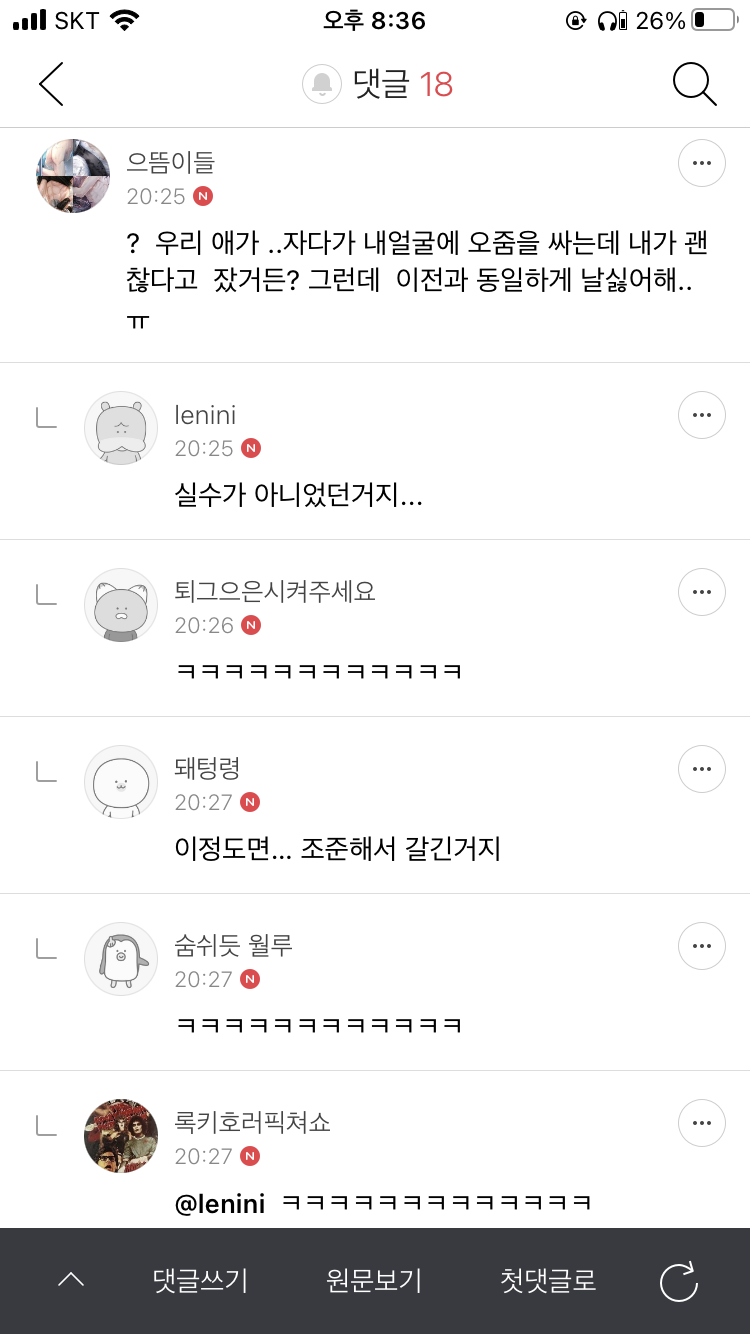Tap the back arrow at top left
Viewport: 750px width, 1334px height.
tap(50, 85)
